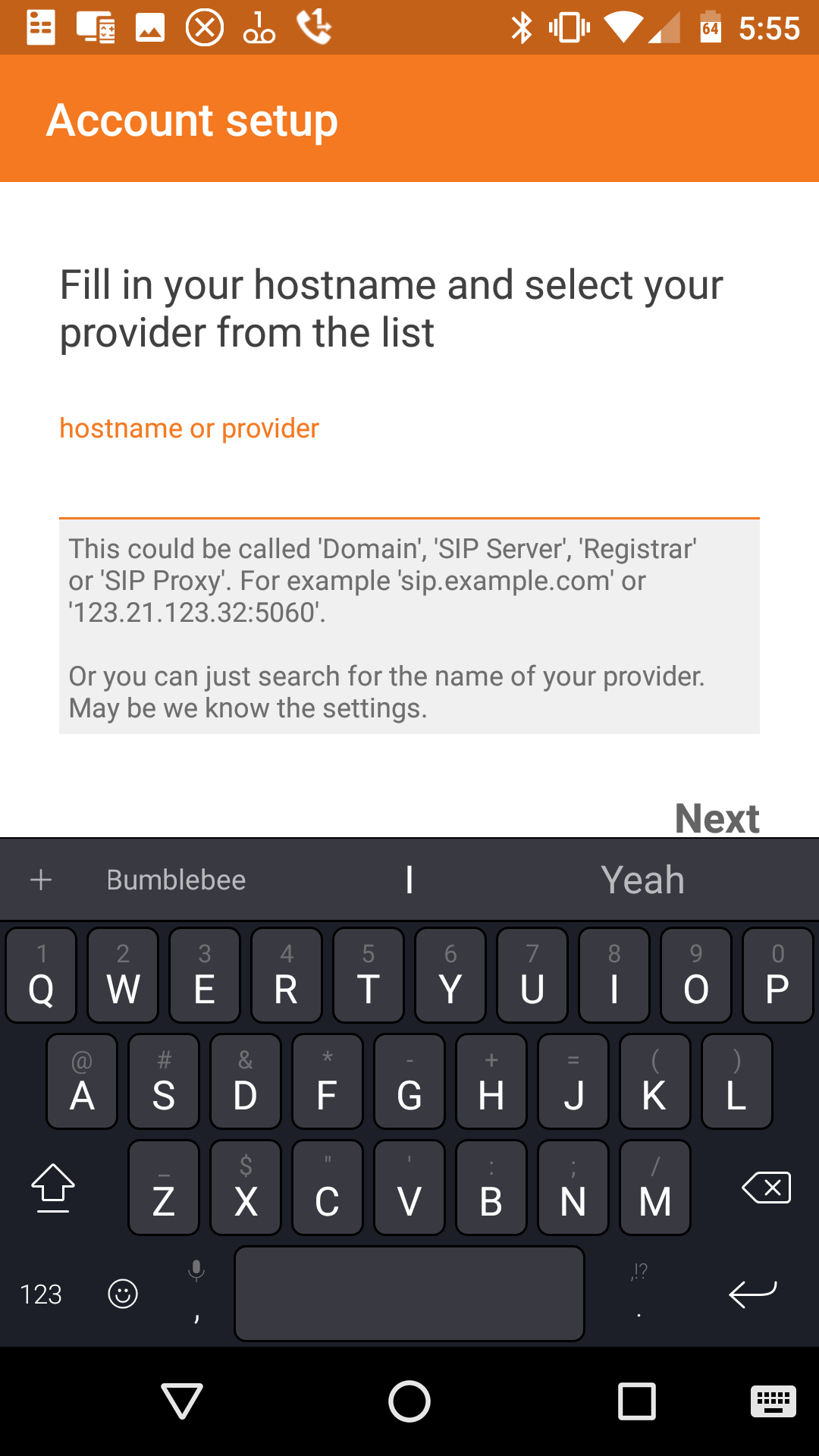Hit the keyboard backspace key
The width and height of the screenshot is (819, 1456).
point(766,1188)
